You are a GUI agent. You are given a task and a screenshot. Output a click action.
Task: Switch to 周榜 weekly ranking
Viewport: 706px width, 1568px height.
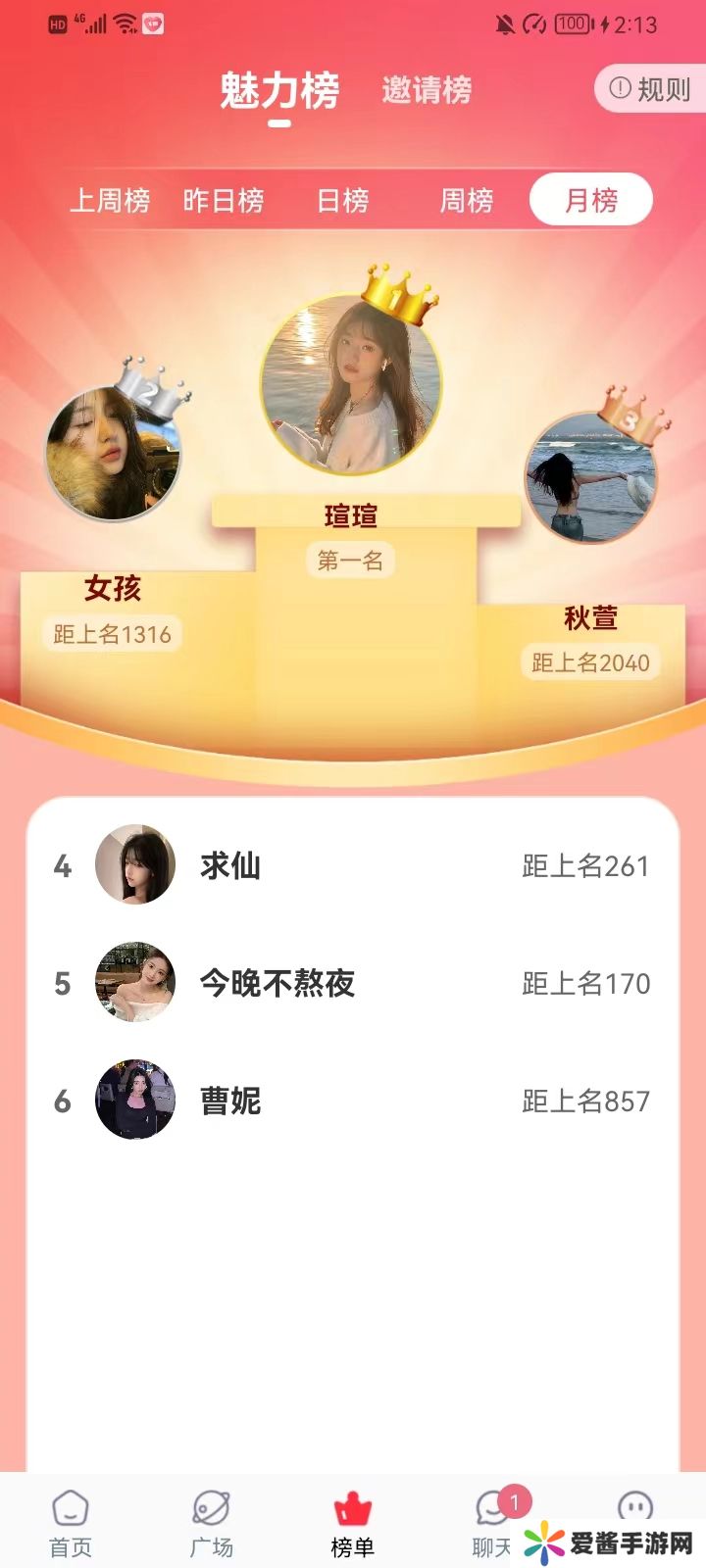466,201
